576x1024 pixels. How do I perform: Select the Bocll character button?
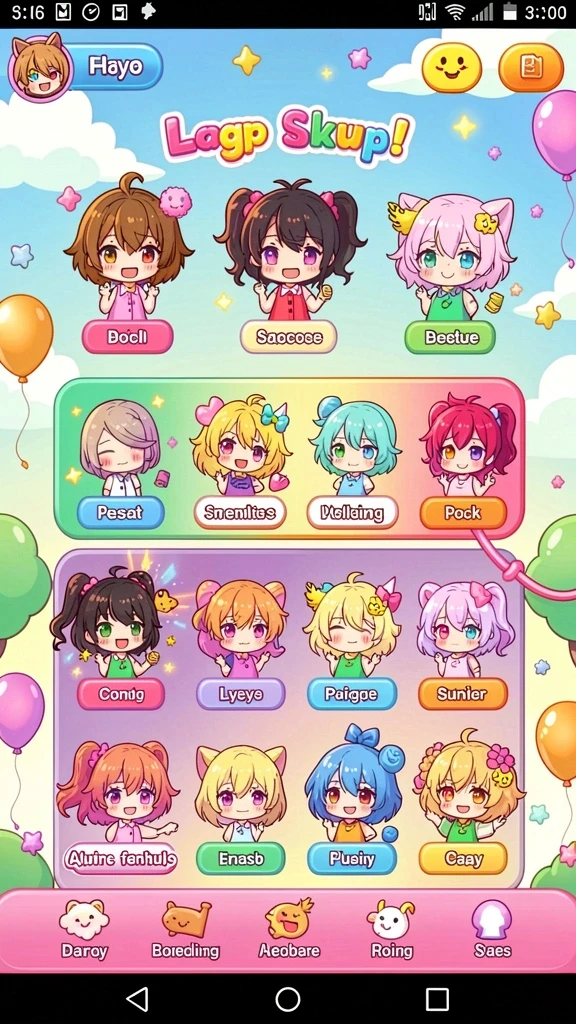tap(128, 337)
